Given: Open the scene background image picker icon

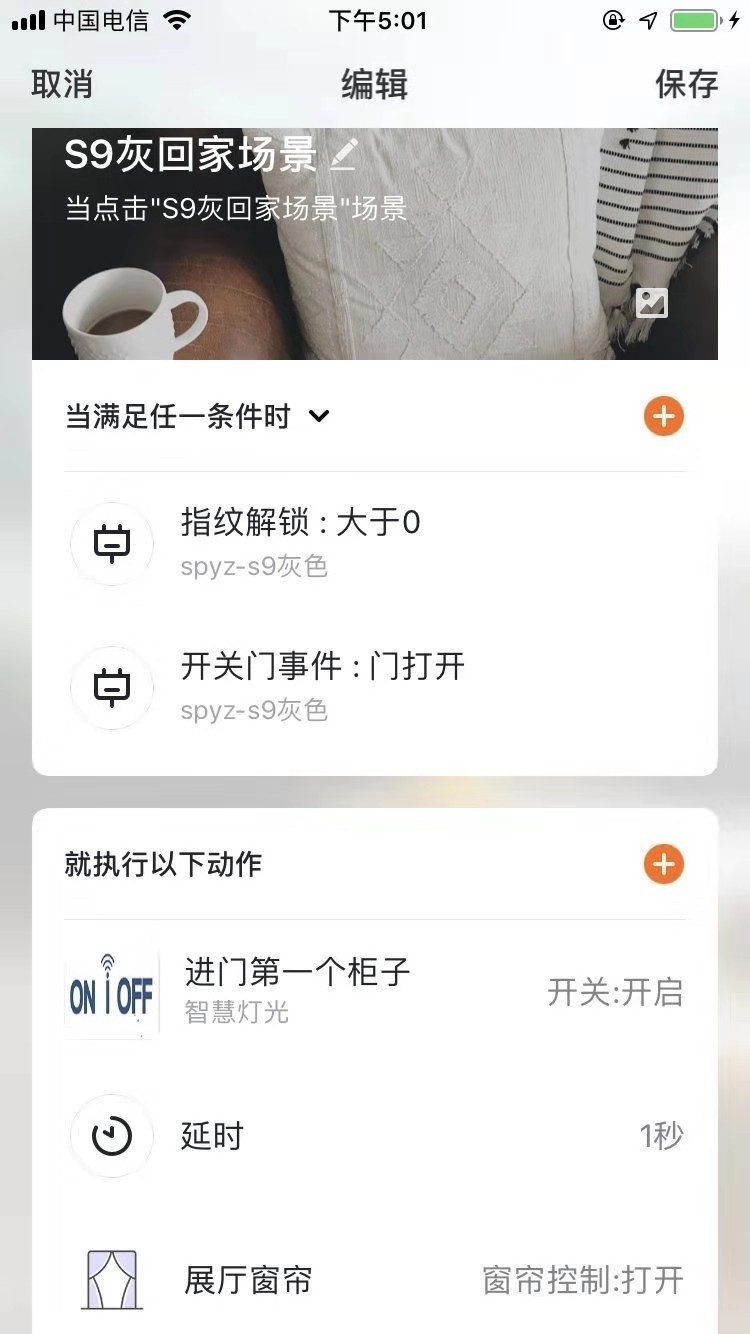Looking at the screenshot, I should click(x=652, y=302).
